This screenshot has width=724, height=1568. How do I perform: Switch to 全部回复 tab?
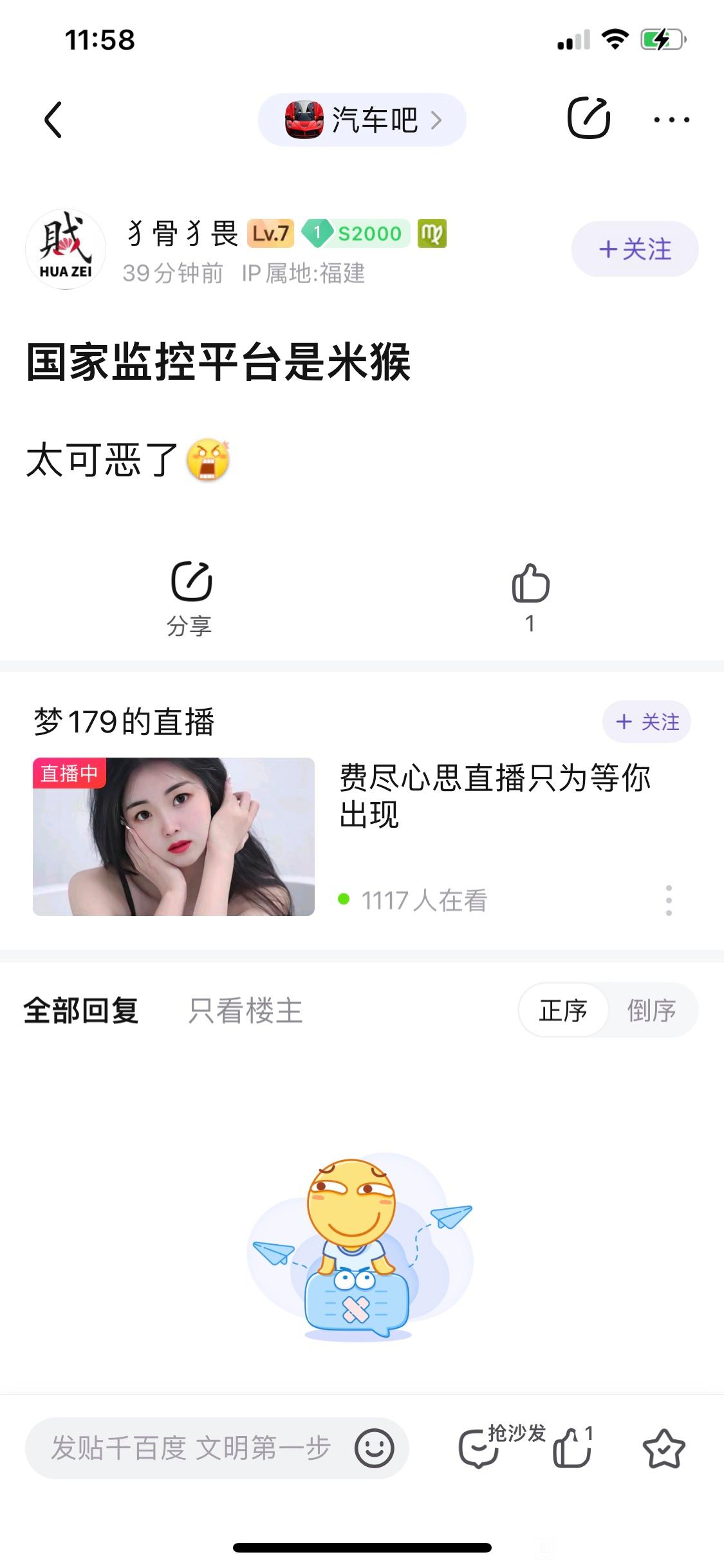(x=81, y=1010)
